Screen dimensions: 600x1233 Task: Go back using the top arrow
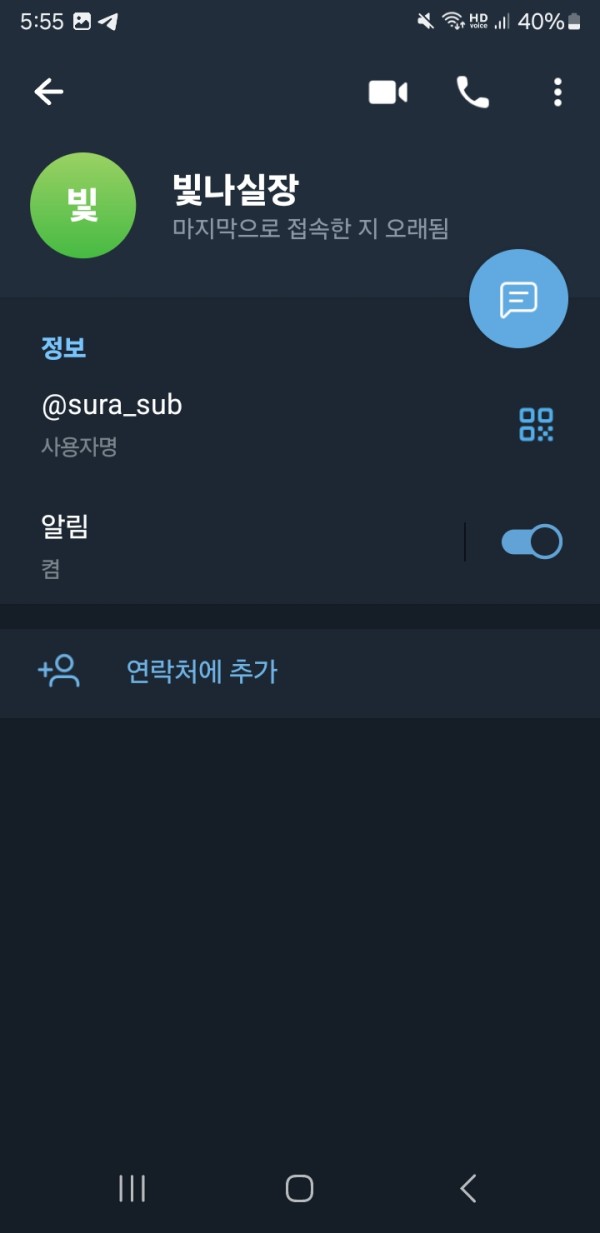click(x=48, y=92)
